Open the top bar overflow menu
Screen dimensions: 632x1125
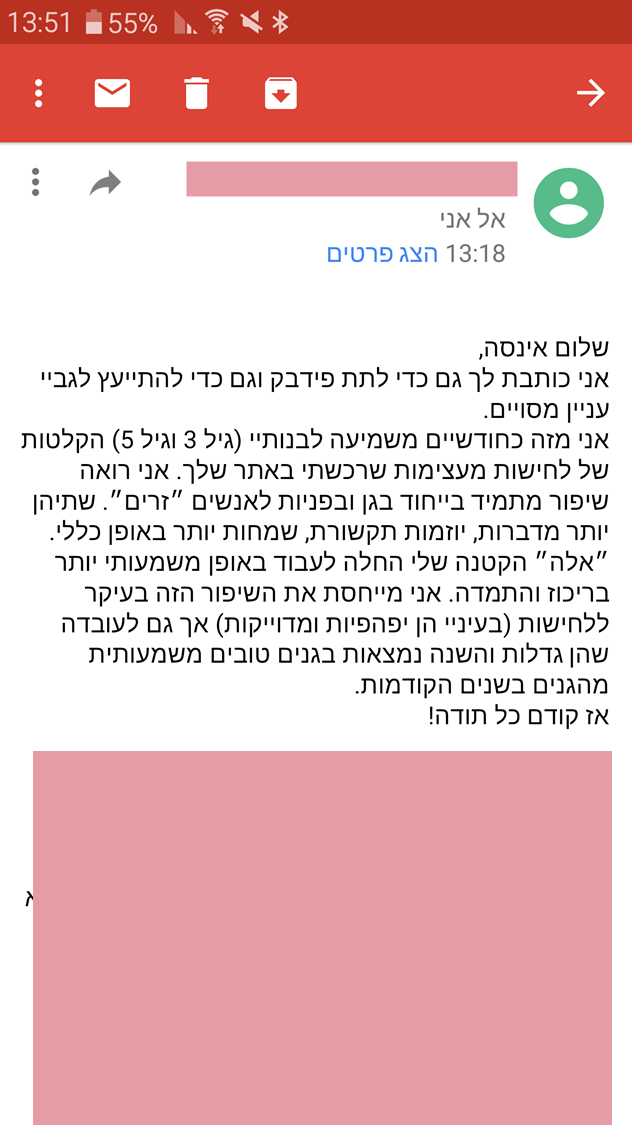point(39,93)
